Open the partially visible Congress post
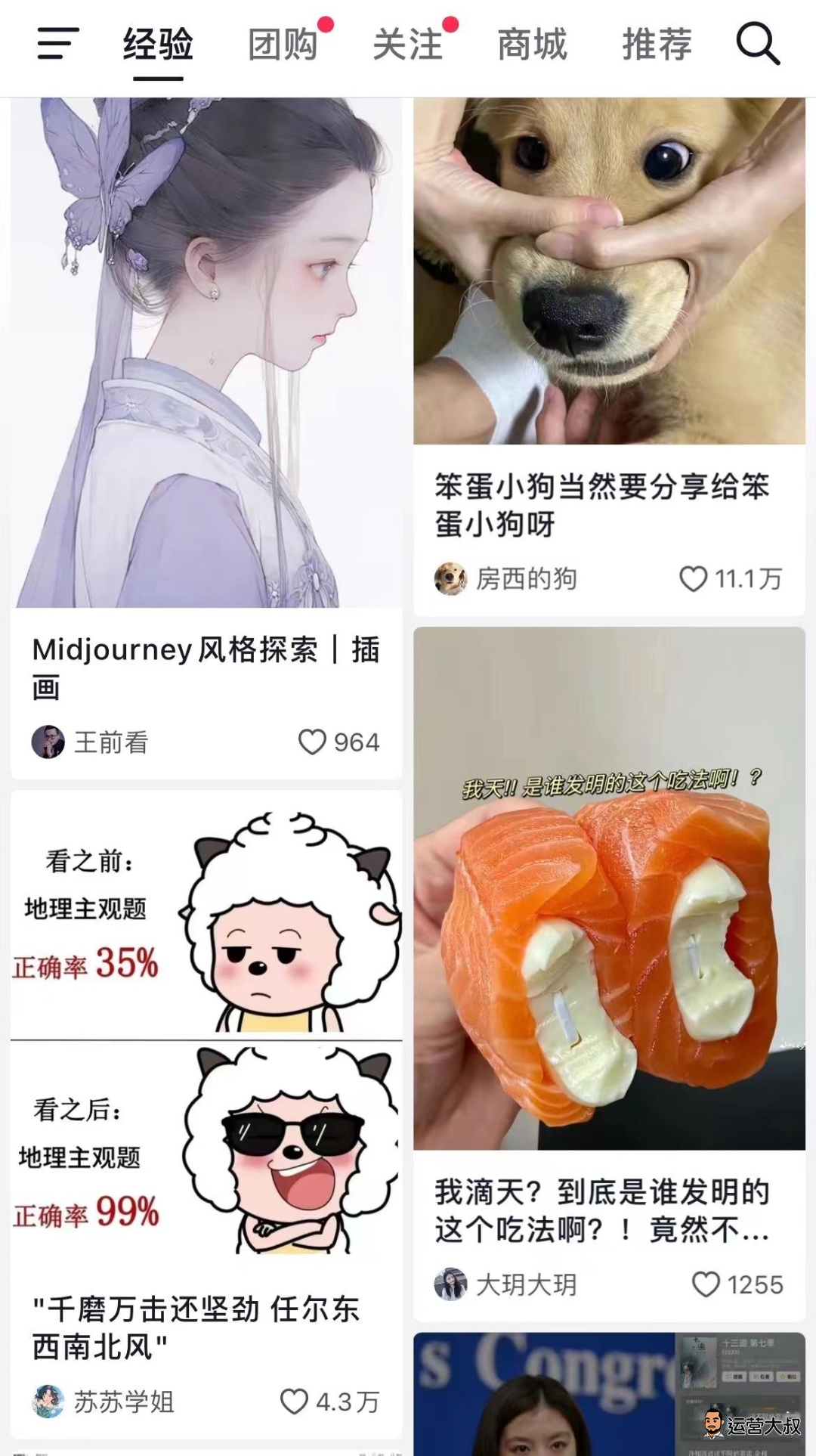Screen dimensions: 816x1456 [x=544, y=1395]
